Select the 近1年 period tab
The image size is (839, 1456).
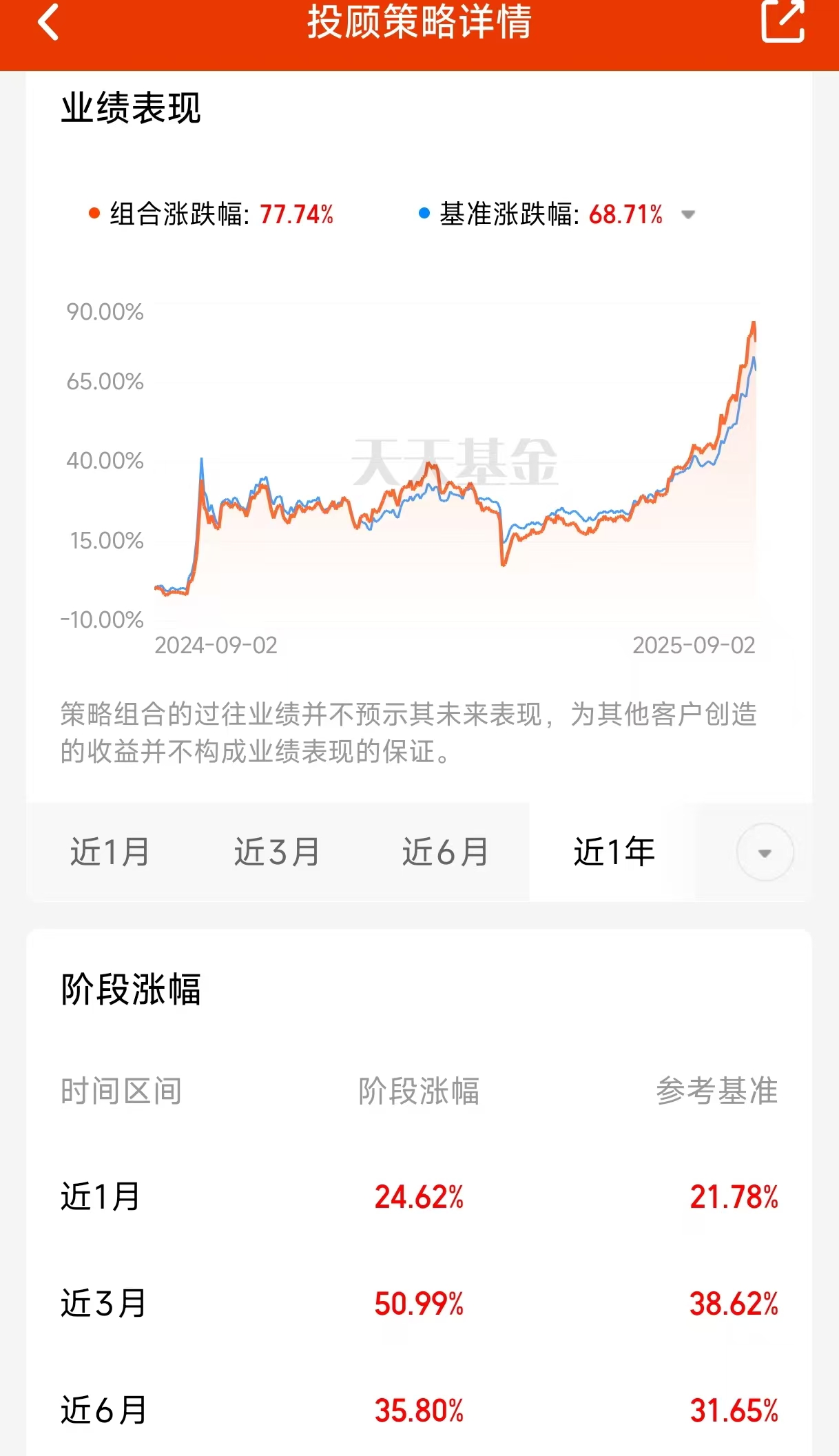coord(614,852)
